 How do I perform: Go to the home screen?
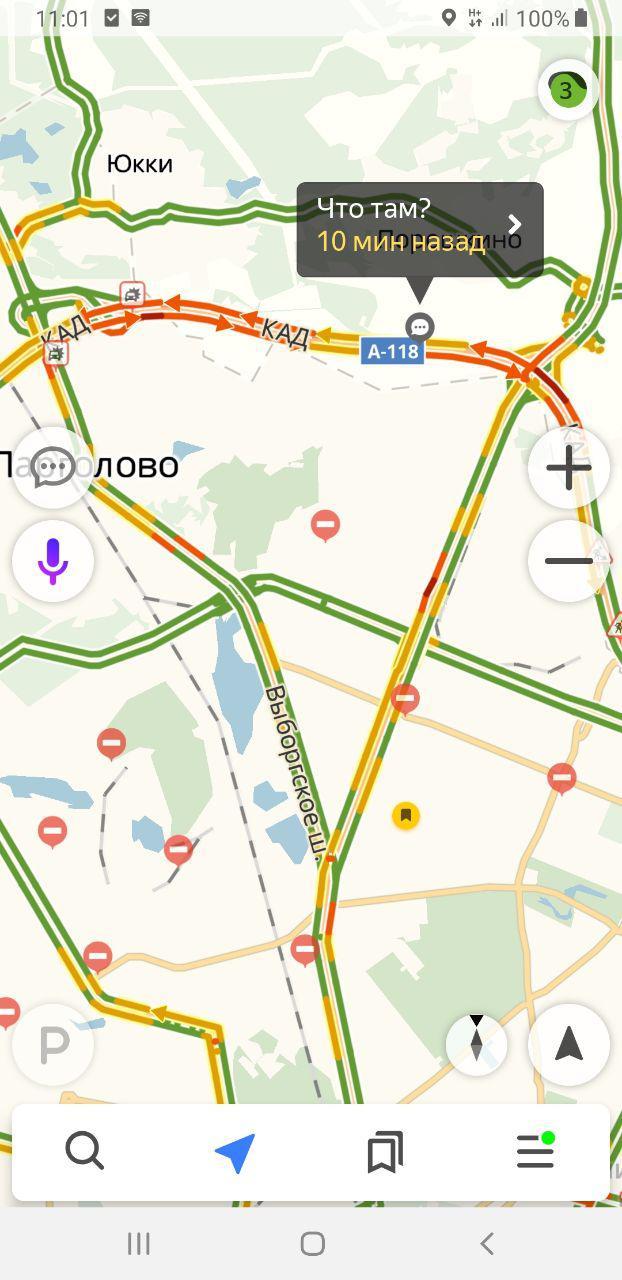pos(312,1243)
